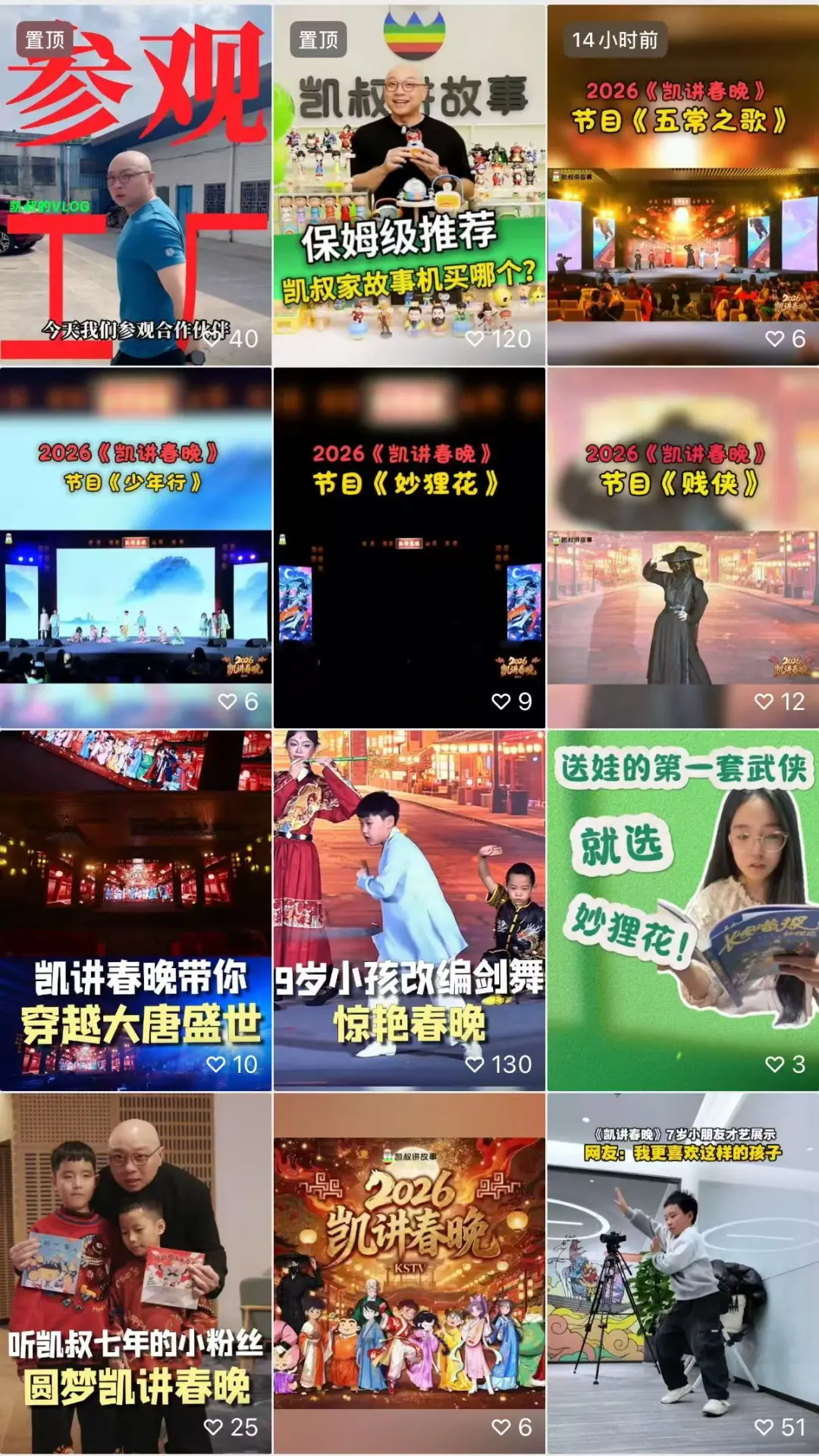Open the 节目《妙狸花》 video
Screen dimensions: 819x1456
[409, 548]
